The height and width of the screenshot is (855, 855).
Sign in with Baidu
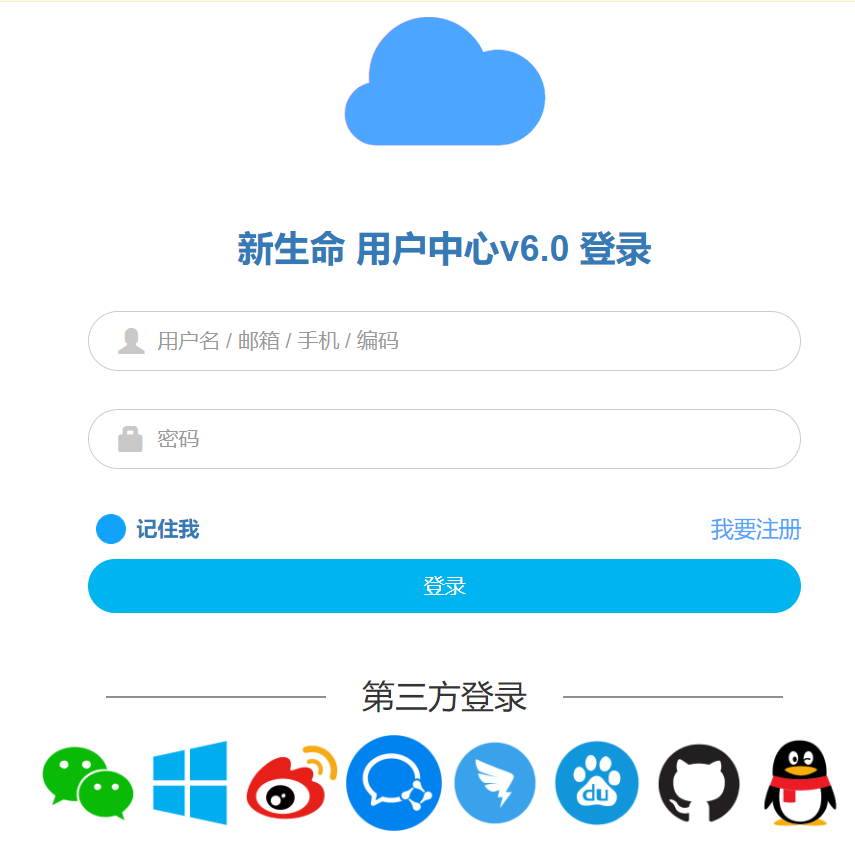[x=597, y=783]
